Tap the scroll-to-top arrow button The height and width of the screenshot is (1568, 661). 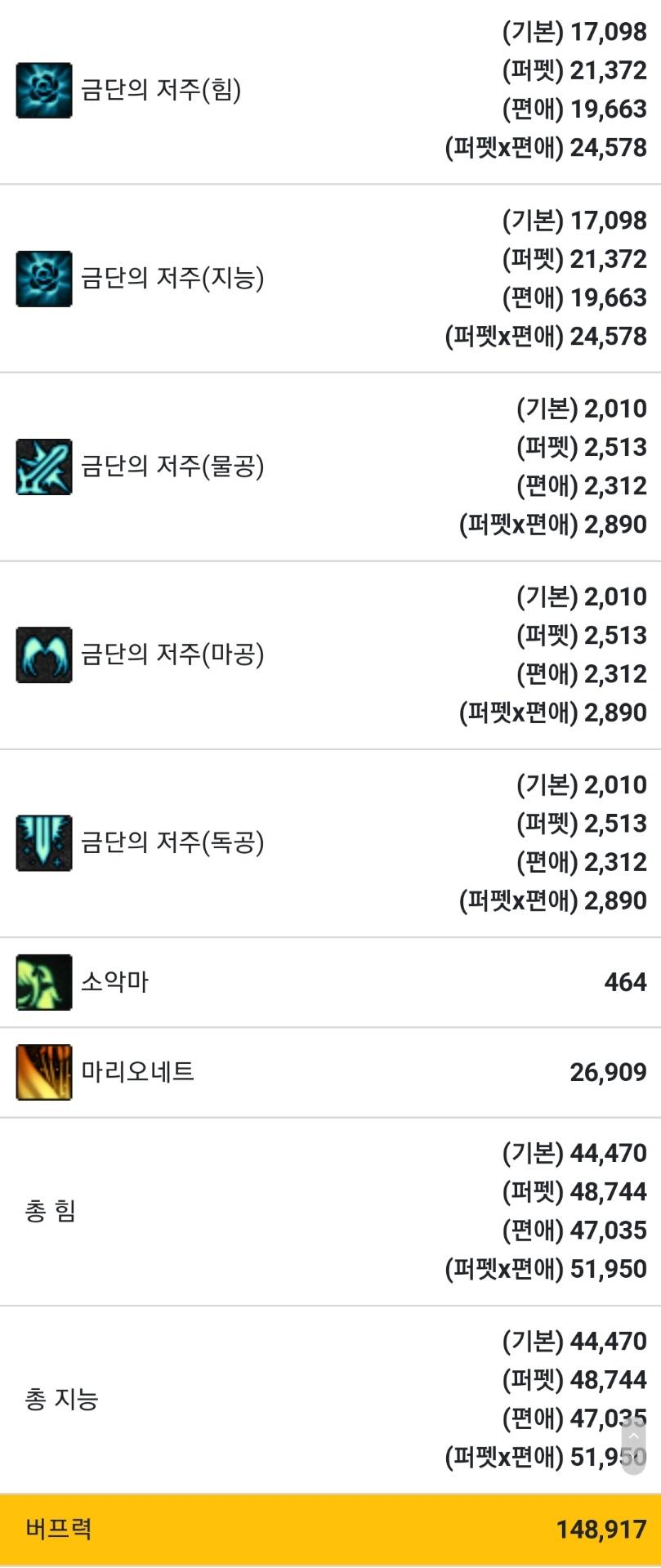[x=634, y=1437]
